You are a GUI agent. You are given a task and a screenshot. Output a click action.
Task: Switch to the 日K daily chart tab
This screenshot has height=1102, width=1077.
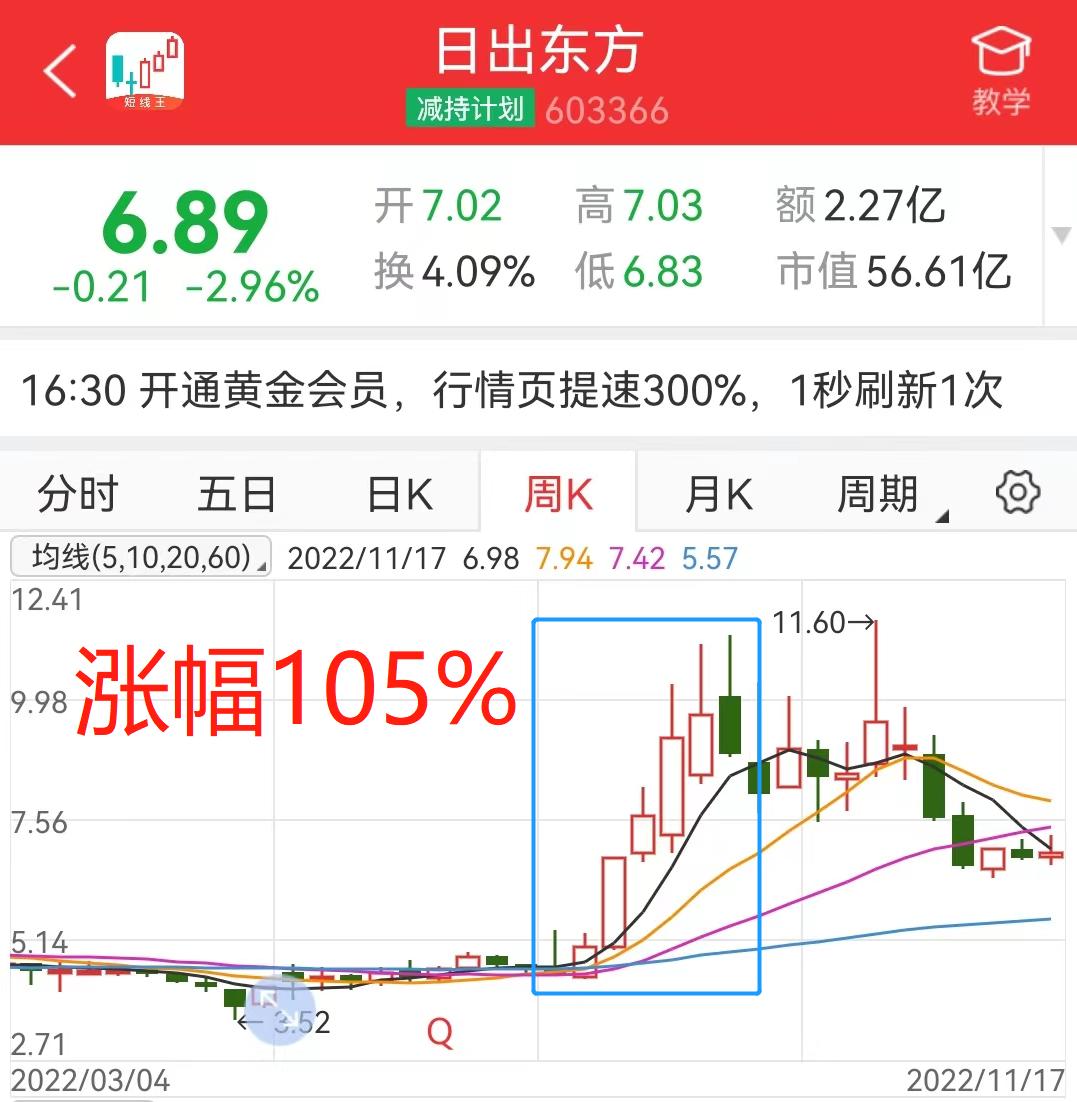click(x=398, y=491)
